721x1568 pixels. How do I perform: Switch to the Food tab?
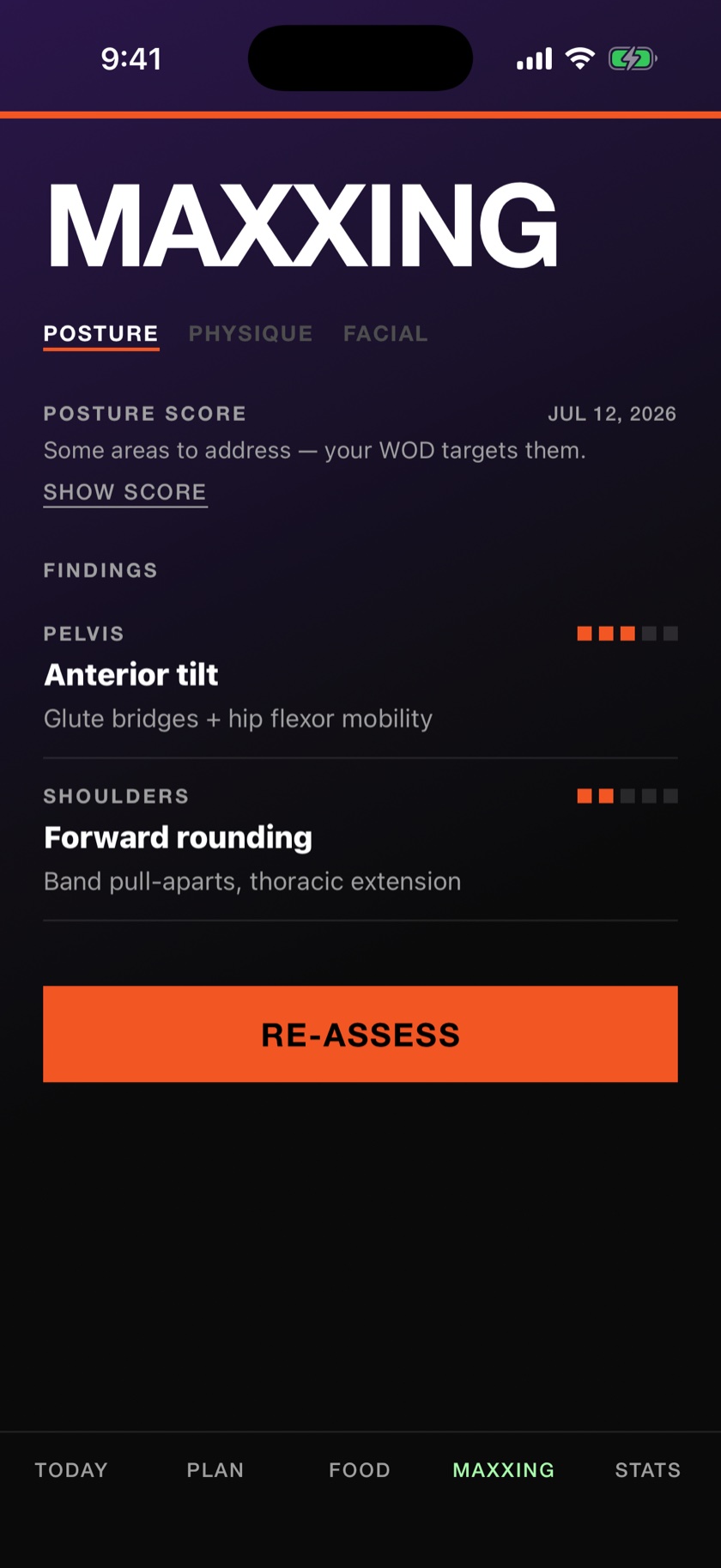[x=360, y=1470]
